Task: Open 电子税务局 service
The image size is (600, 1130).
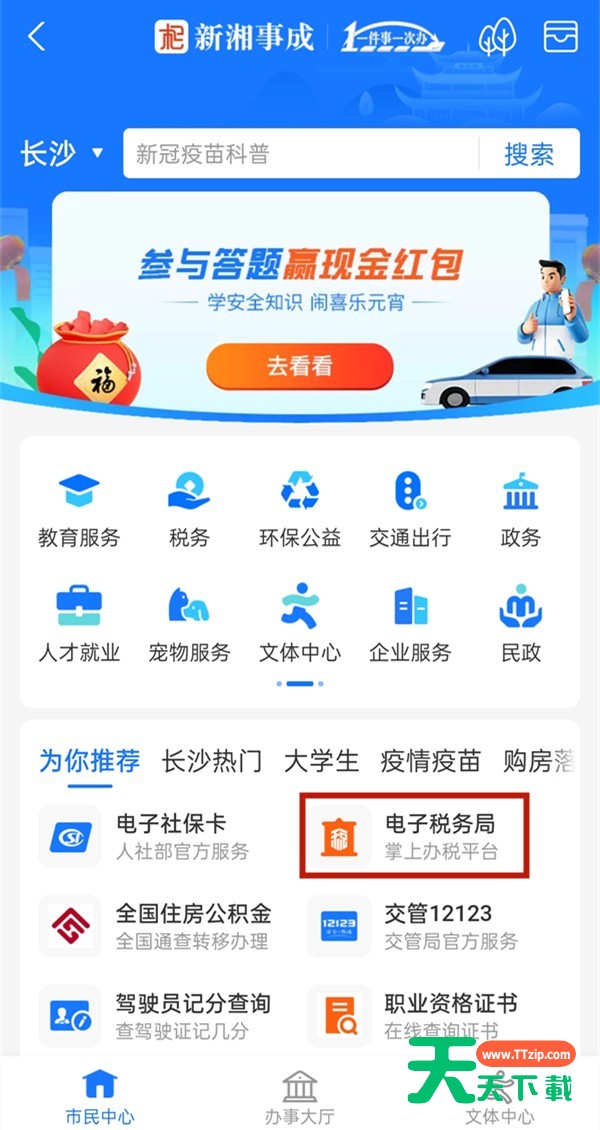Action: [x=415, y=837]
